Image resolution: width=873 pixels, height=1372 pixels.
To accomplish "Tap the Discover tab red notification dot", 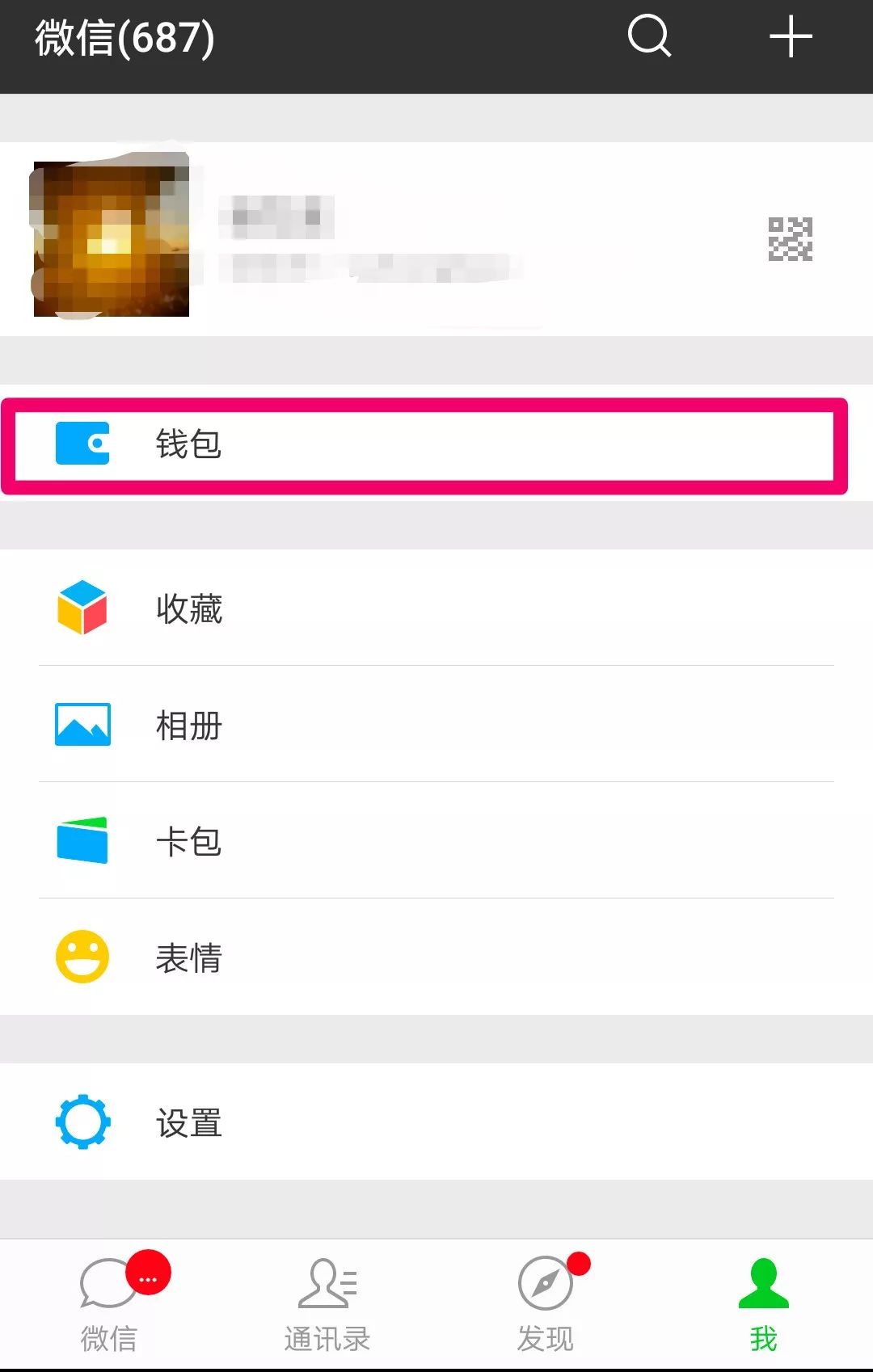I will tap(579, 1265).
